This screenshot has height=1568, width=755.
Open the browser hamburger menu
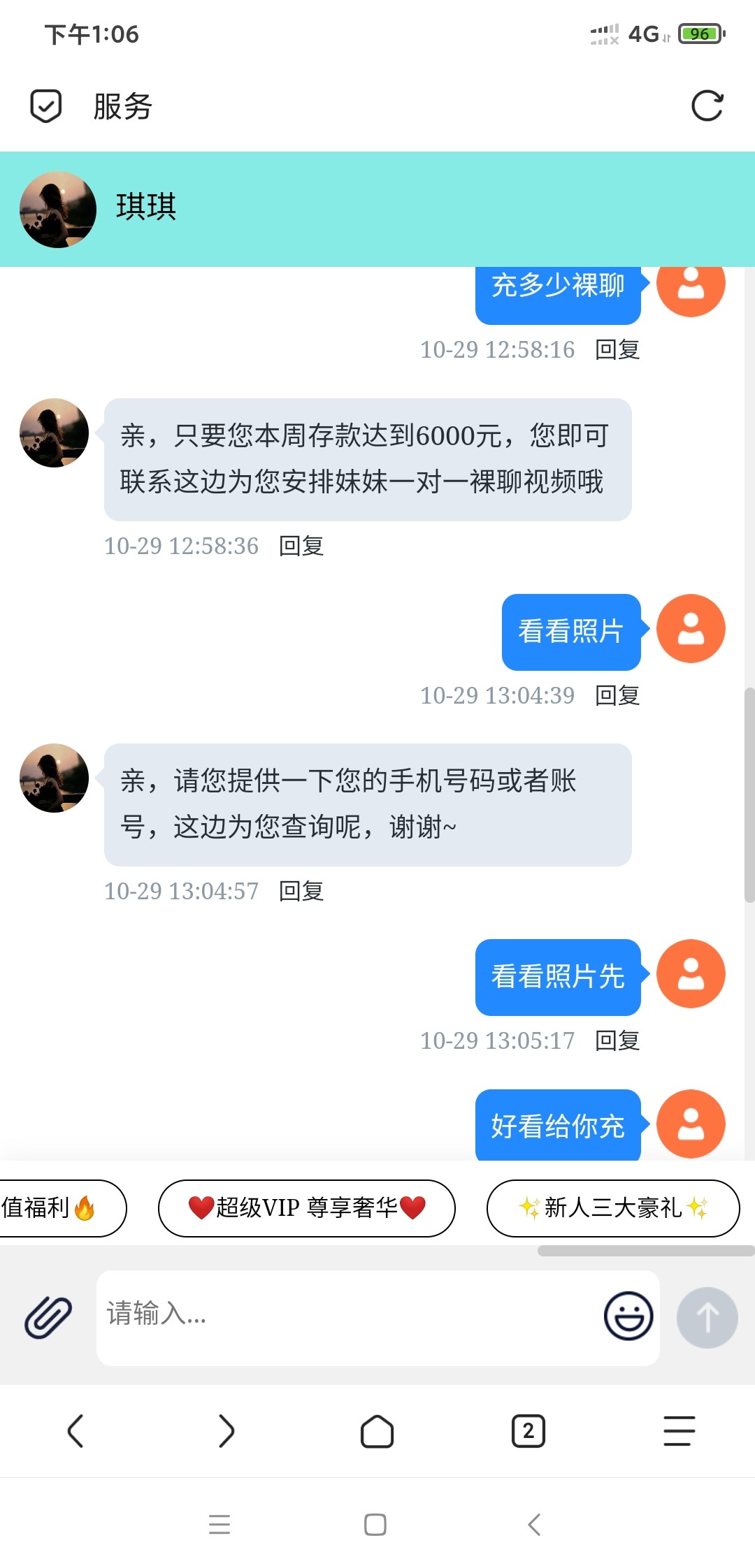[x=679, y=1430]
